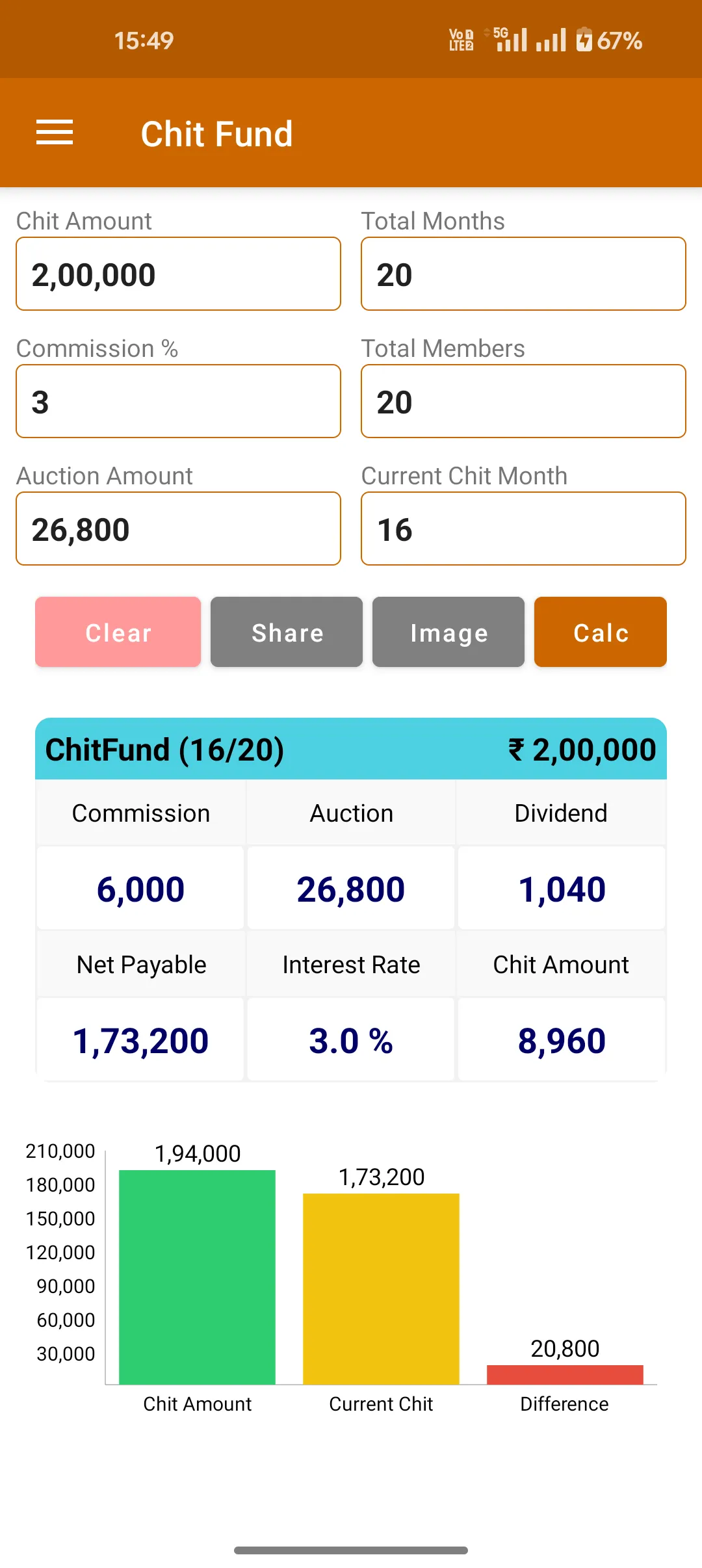Tap the Share button
The image size is (702, 1568).
(x=286, y=631)
